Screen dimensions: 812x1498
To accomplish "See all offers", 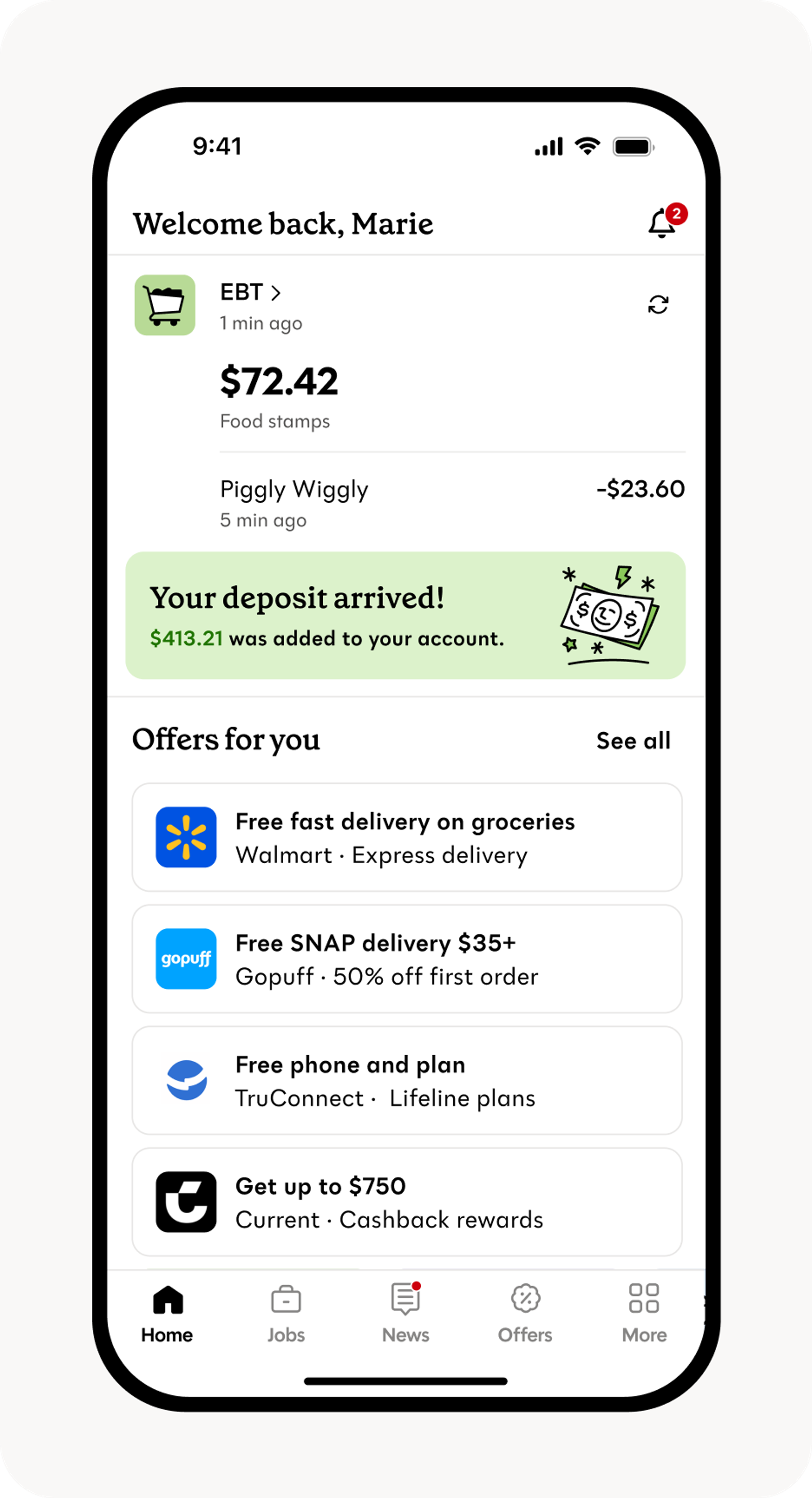I will pos(633,741).
